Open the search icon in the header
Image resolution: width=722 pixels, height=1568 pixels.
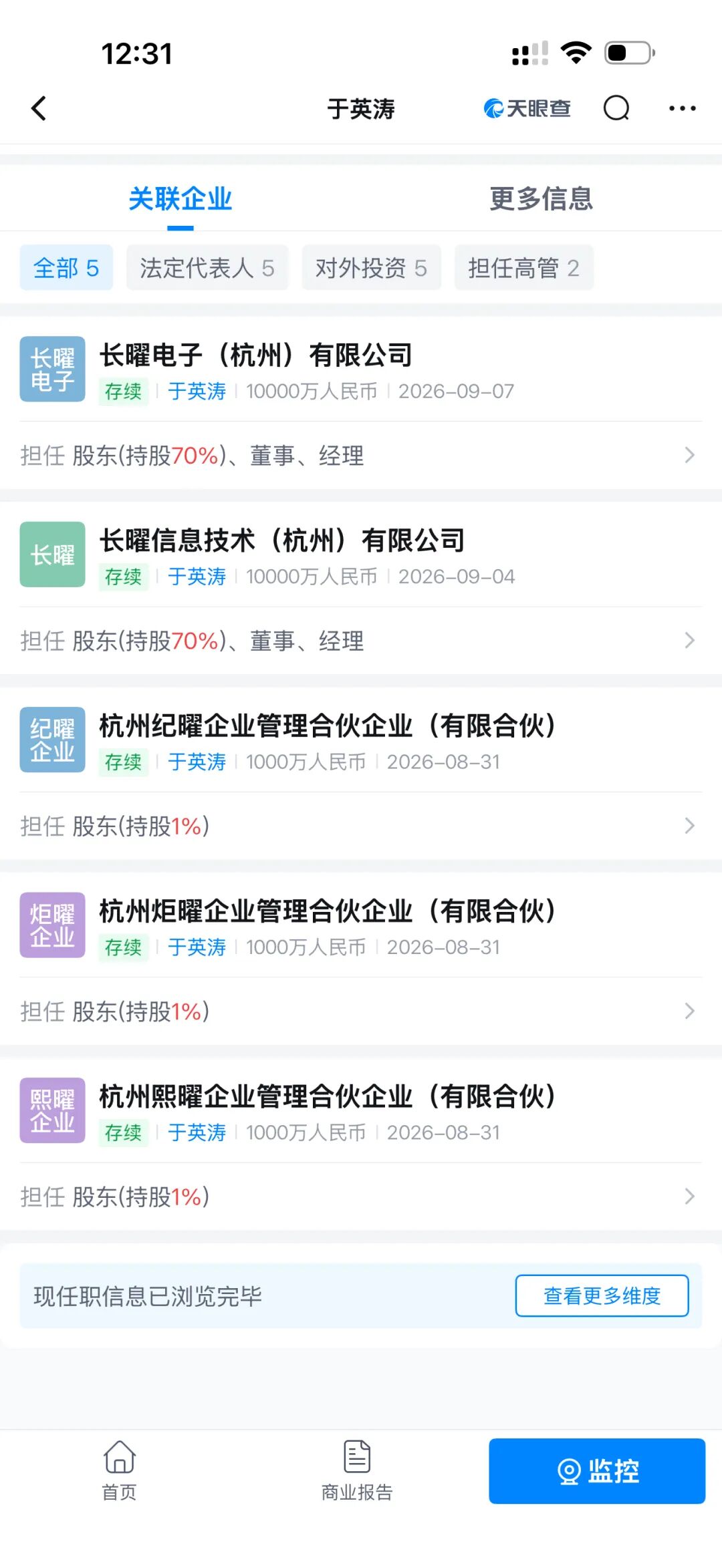(x=616, y=108)
